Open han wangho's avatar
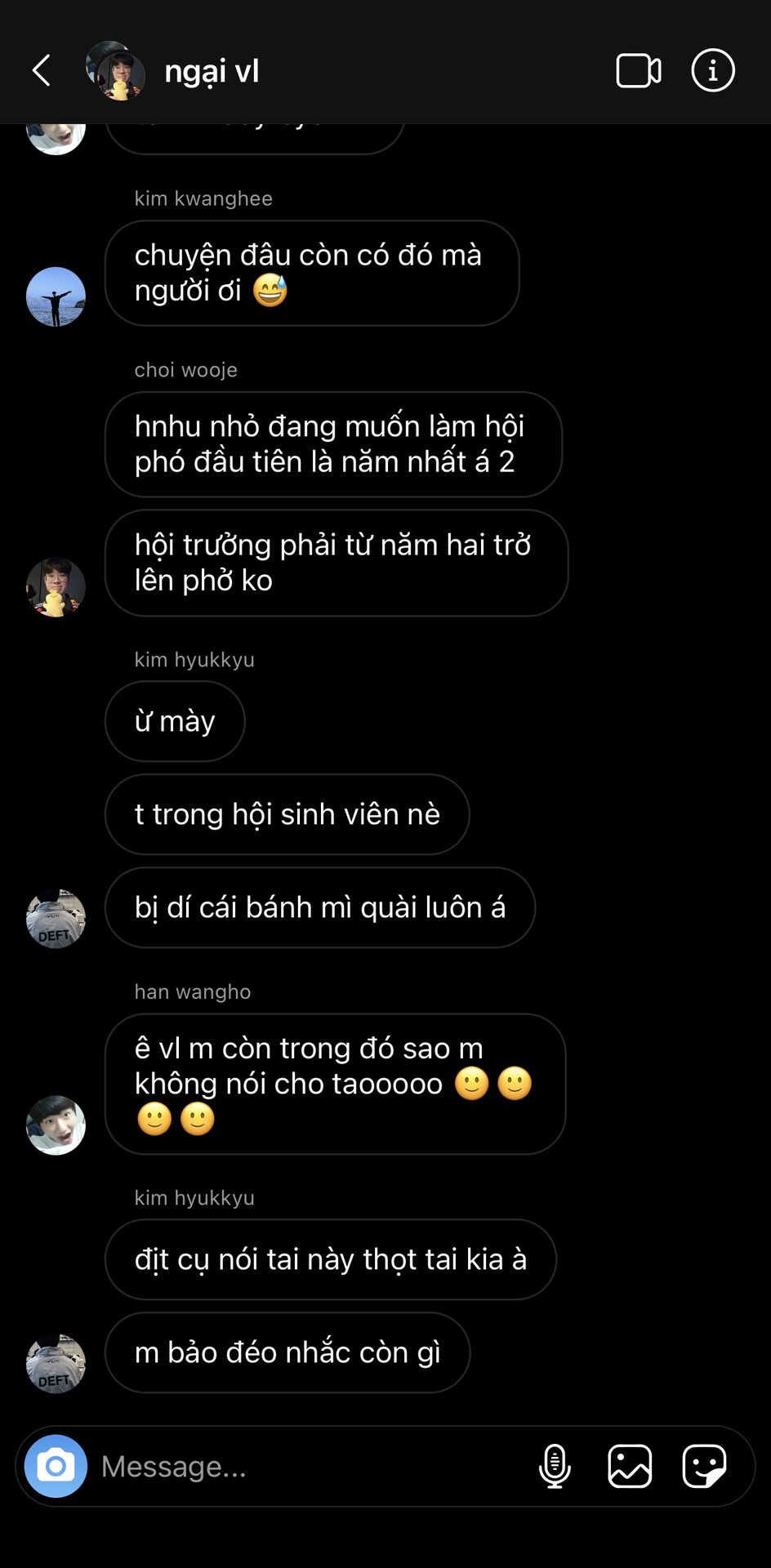771x1568 pixels. tap(56, 1125)
